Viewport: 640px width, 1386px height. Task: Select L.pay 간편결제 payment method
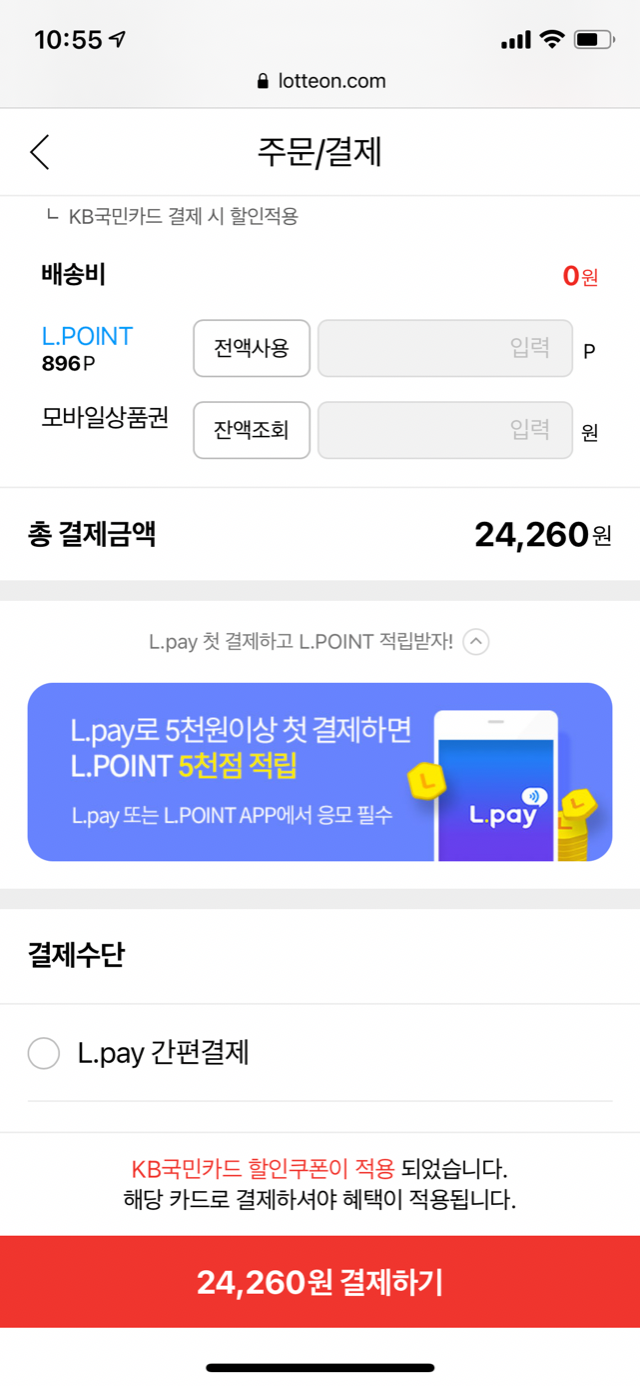[44, 1053]
